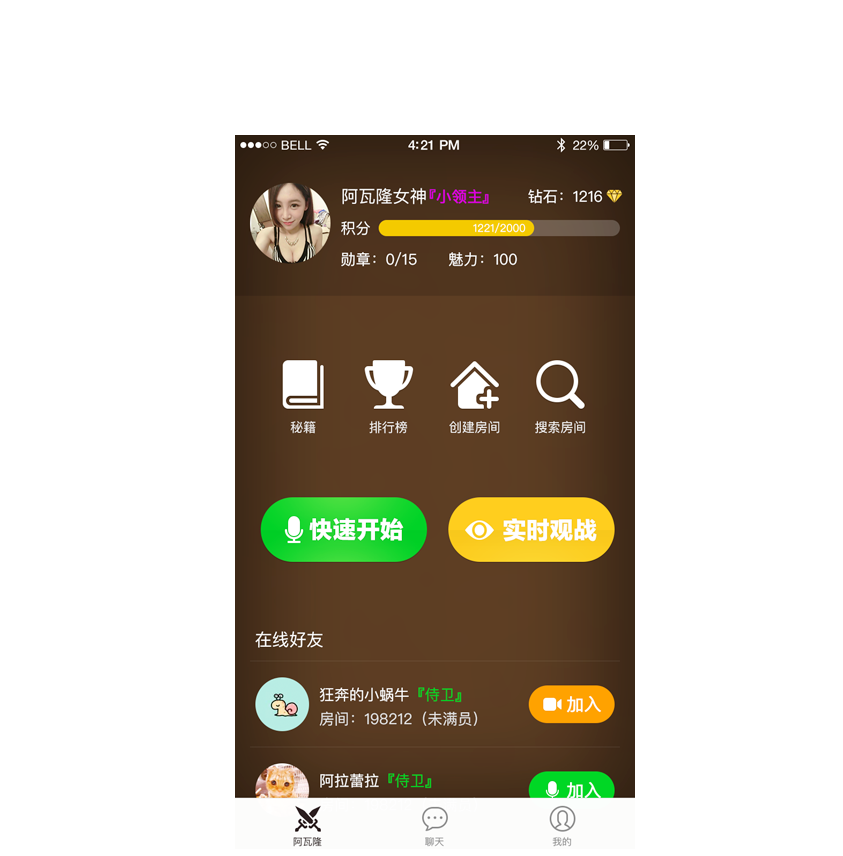Screen dimensions: 843x856
Task: Start a quick game with 快速开始
Action: 344,530
